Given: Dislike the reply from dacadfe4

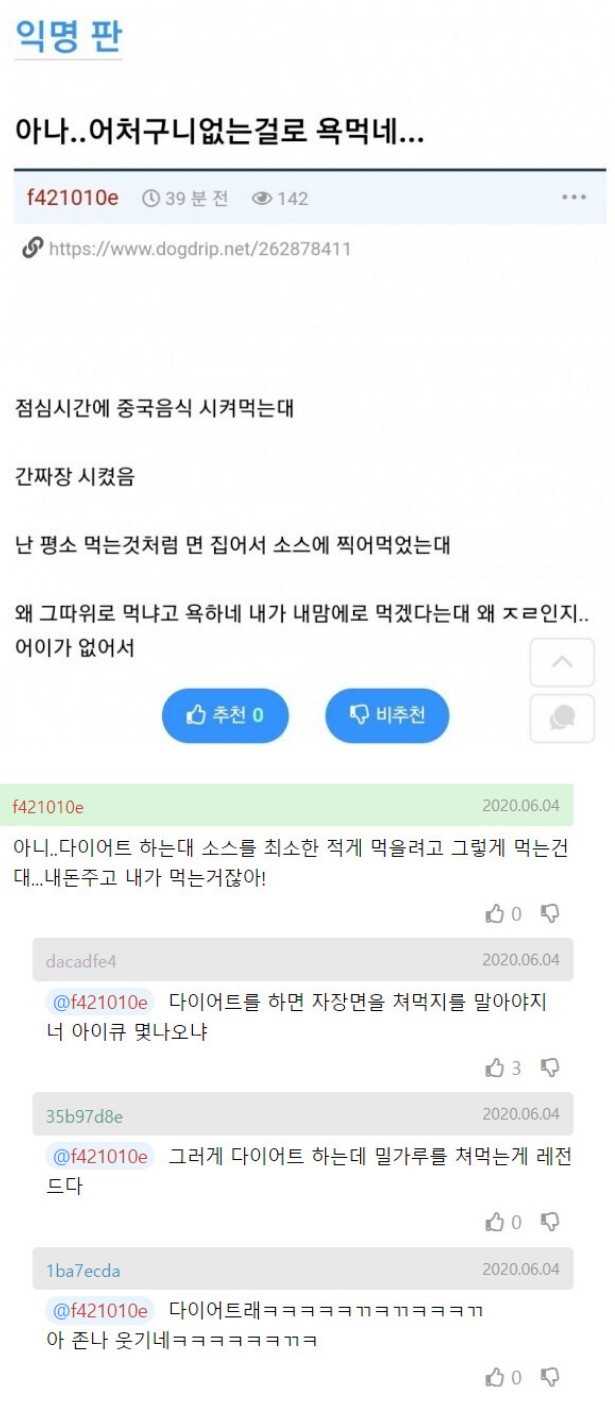Looking at the screenshot, I should tap(550, 1068).
